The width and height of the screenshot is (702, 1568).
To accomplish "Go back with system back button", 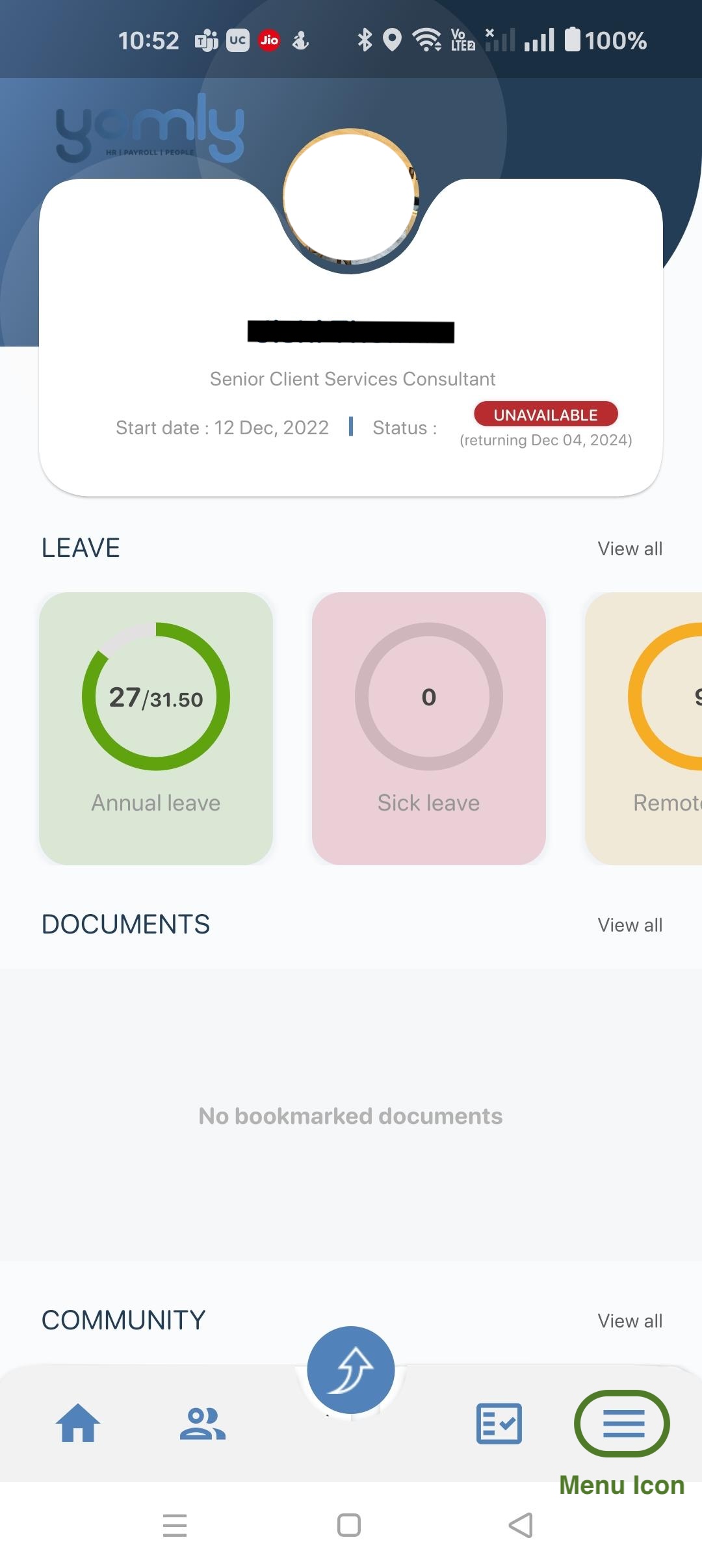I will tap(521, 1525).
